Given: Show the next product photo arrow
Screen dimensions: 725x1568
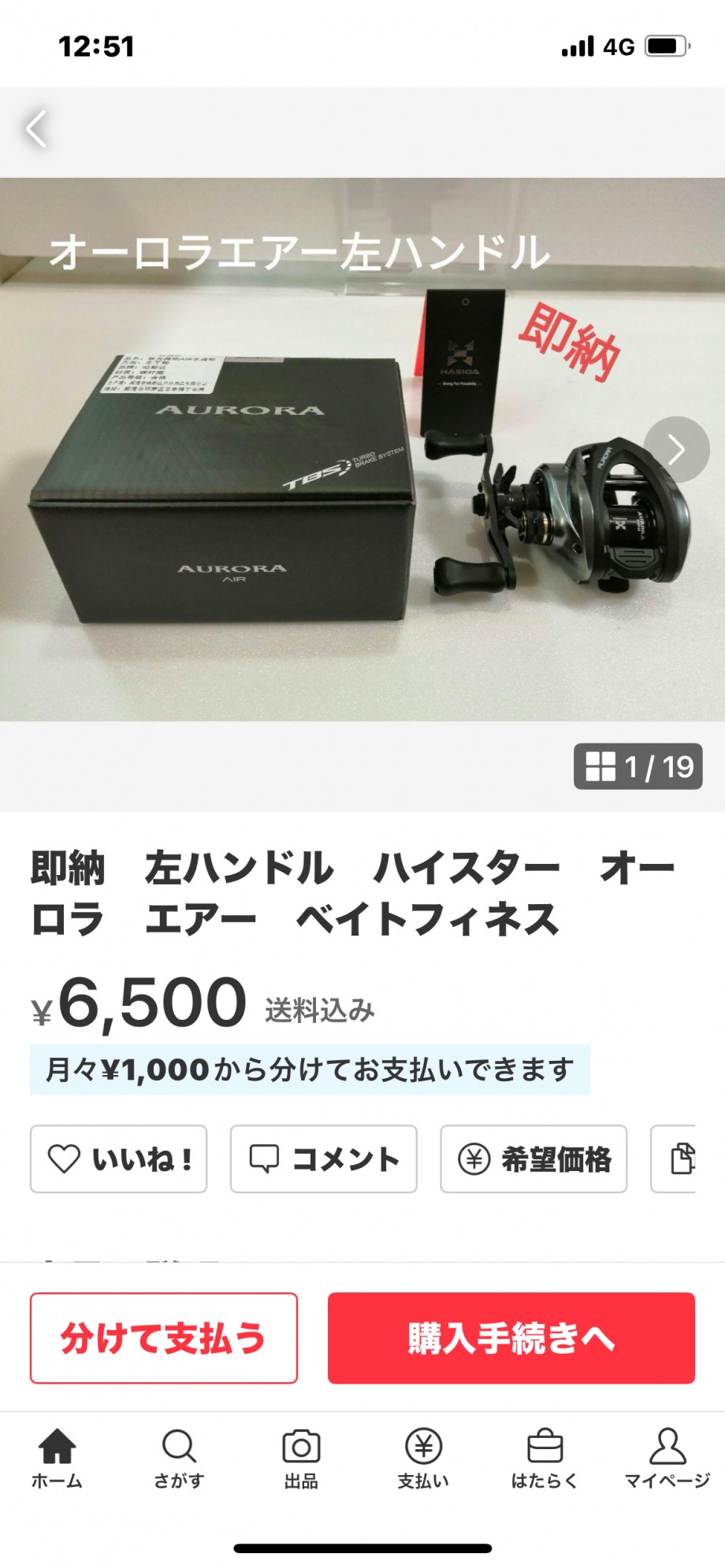Looking at the screenshot, I should point(676,450).
